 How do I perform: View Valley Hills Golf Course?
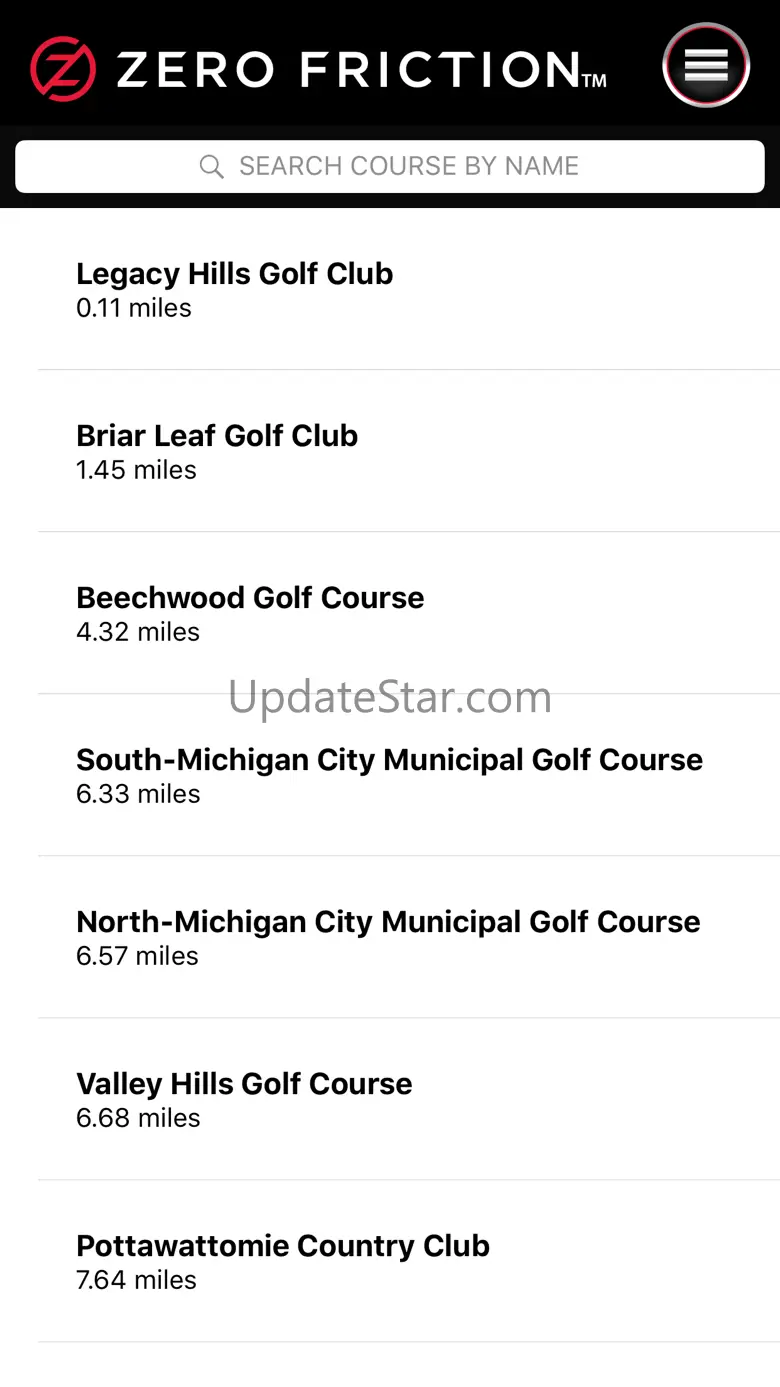tap(244, 1099)
